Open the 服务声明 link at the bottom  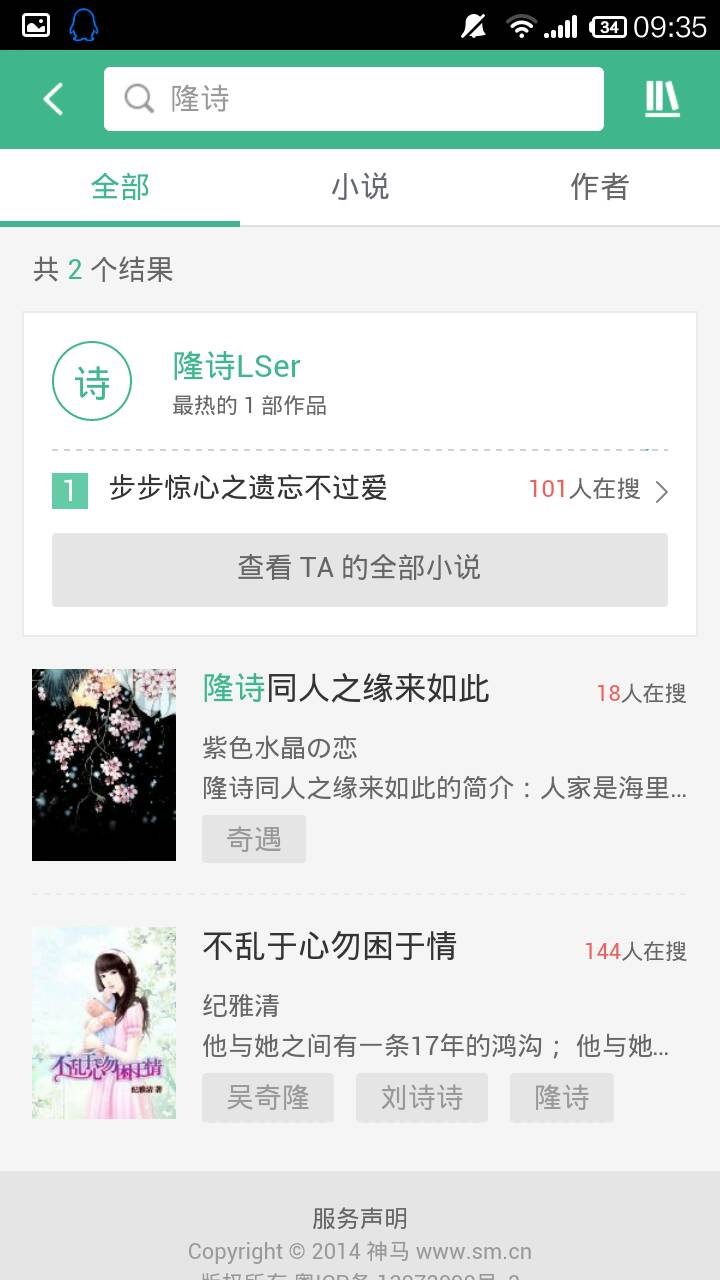[x=360, y=1218]
